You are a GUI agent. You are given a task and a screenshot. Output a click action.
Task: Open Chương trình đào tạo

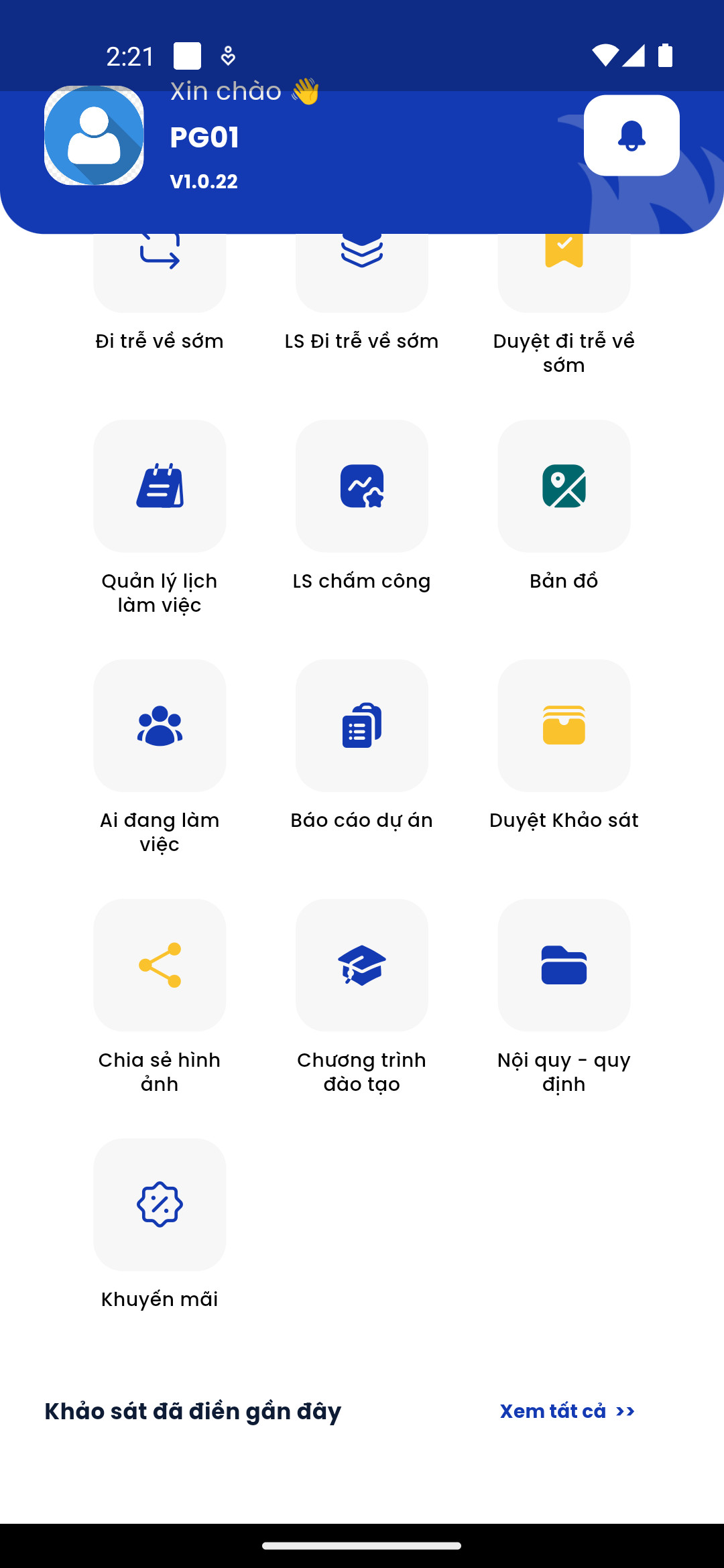click(362, 965)
